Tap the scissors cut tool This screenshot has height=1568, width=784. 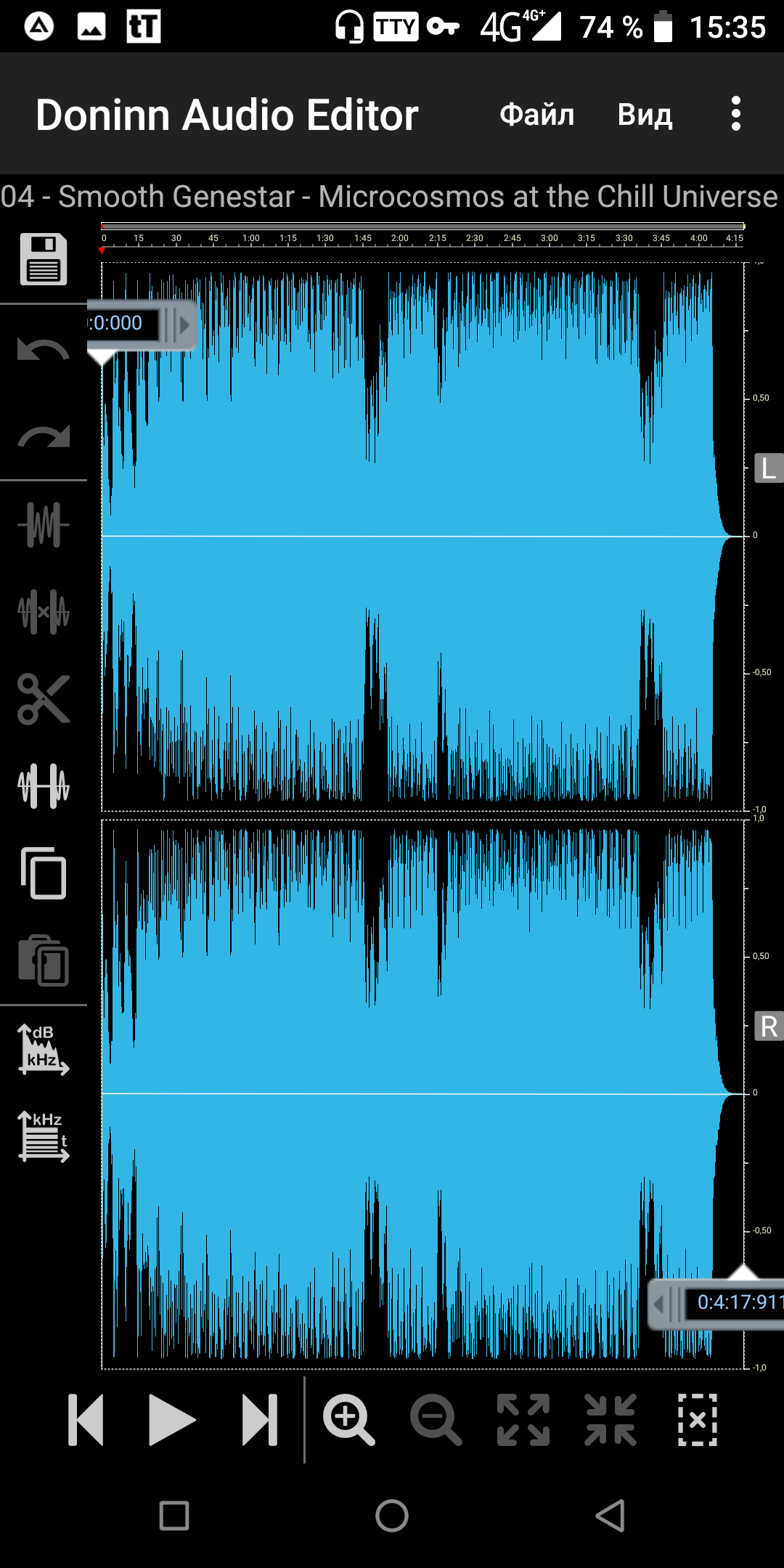pos(44,699)
